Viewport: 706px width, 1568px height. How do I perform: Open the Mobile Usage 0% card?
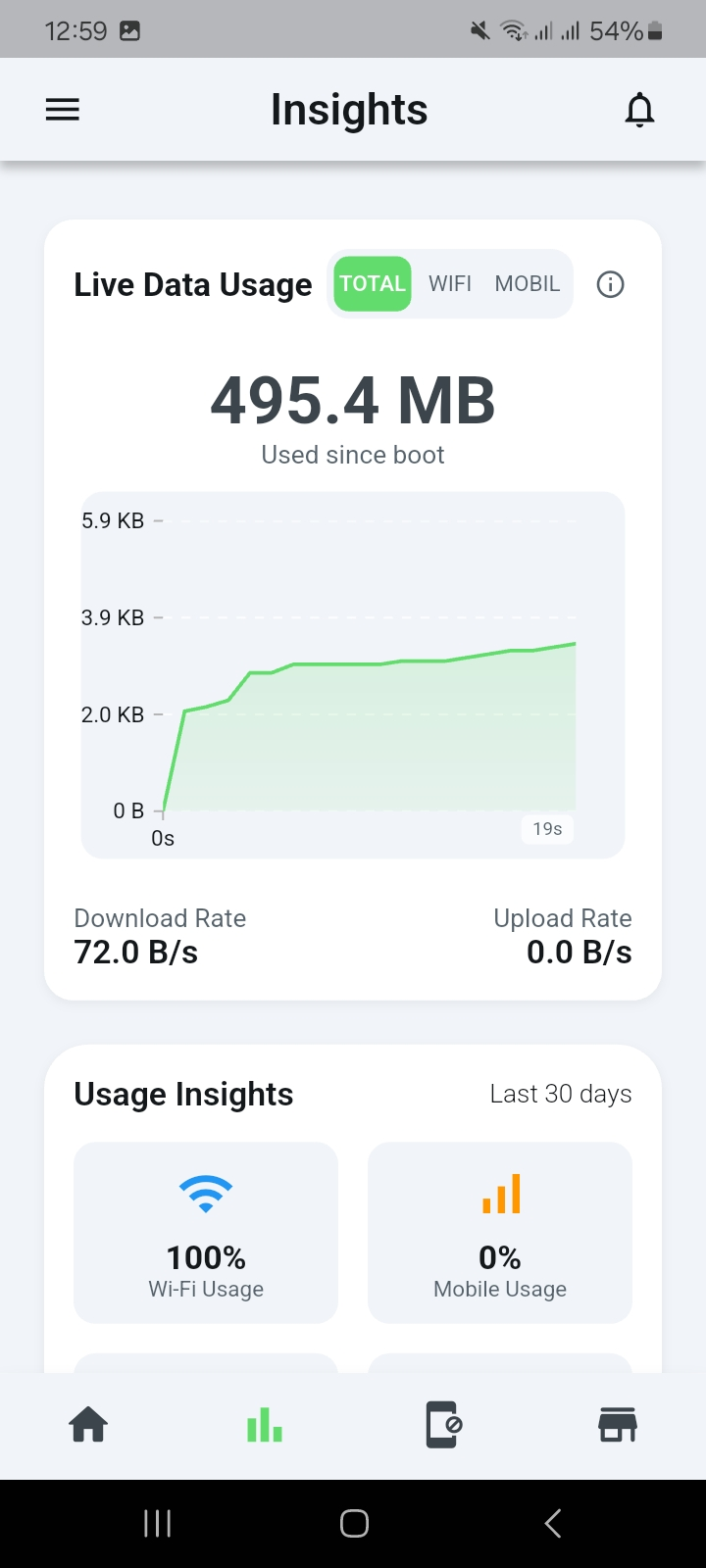click(499, 1233)
